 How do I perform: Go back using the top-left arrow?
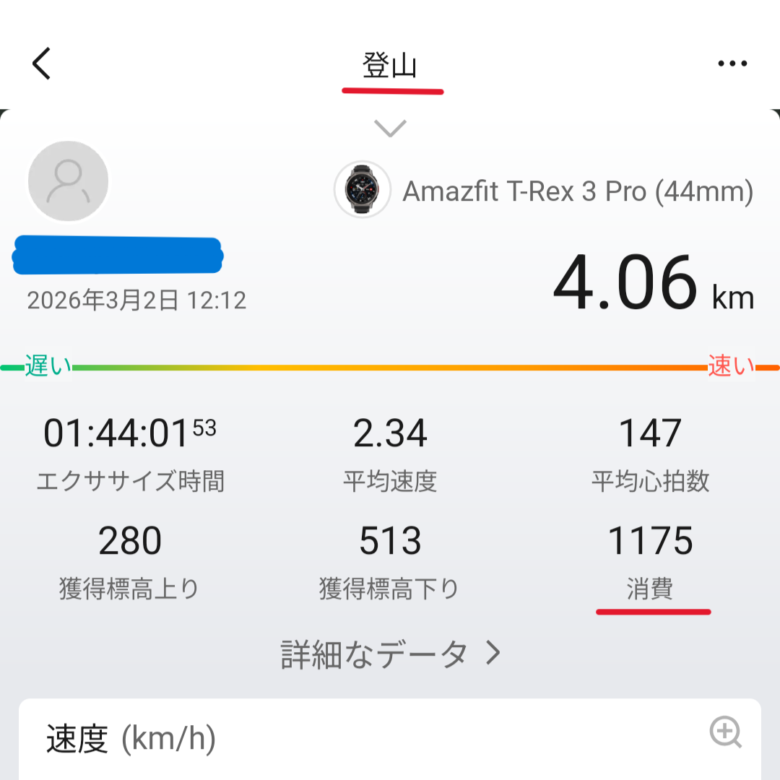point(41,64)
